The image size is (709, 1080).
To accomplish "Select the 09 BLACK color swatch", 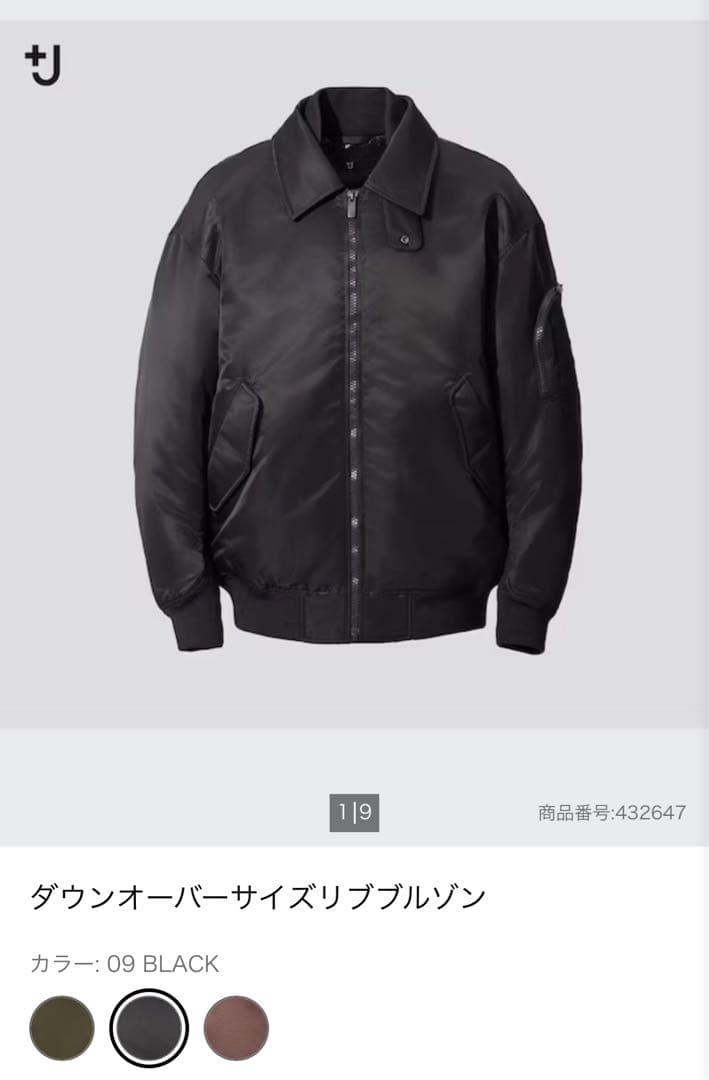I will (149, 1028).
